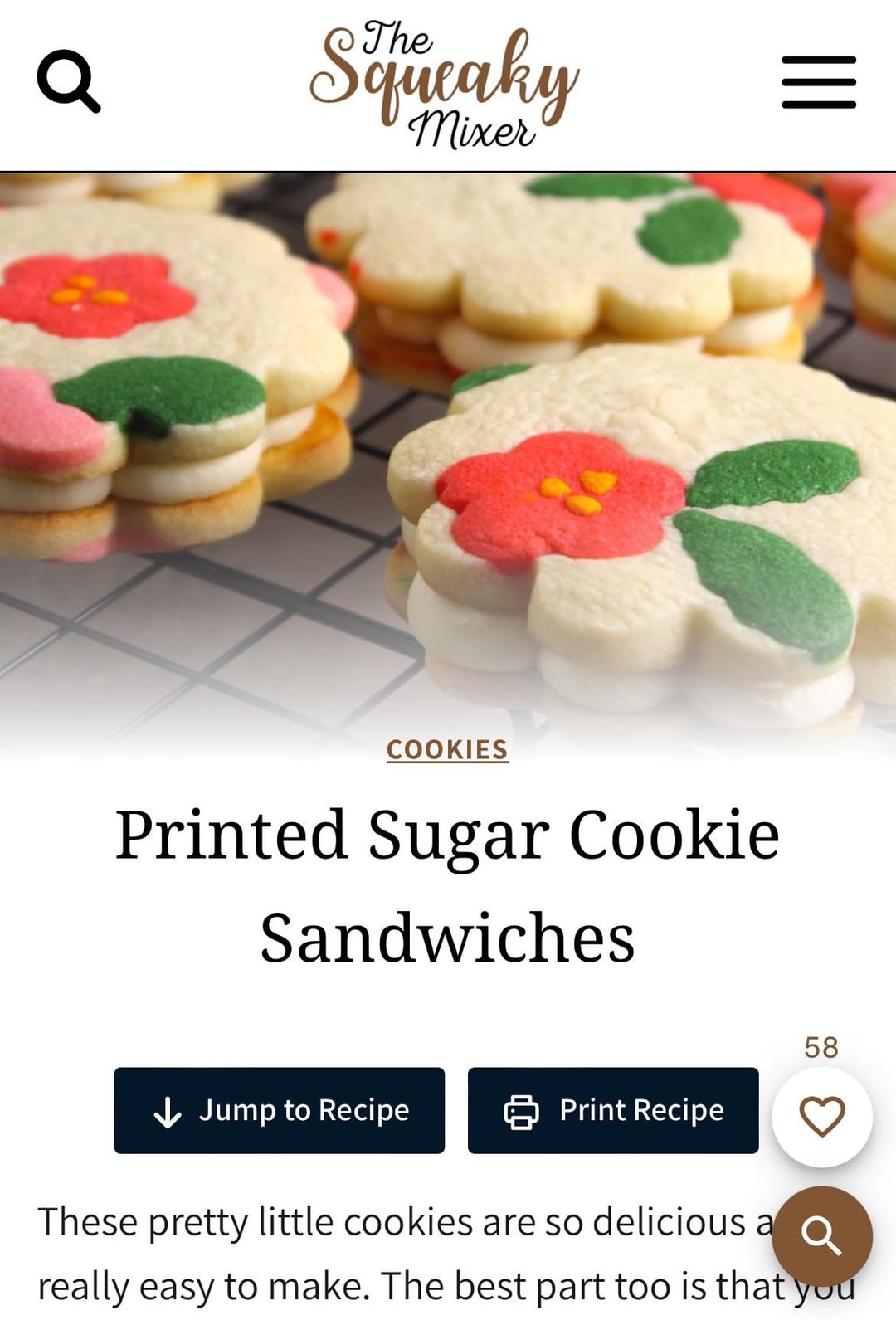Tap Print Recipe button
Viewport: 896px width, 1320px height.
tap(613, 1110)
